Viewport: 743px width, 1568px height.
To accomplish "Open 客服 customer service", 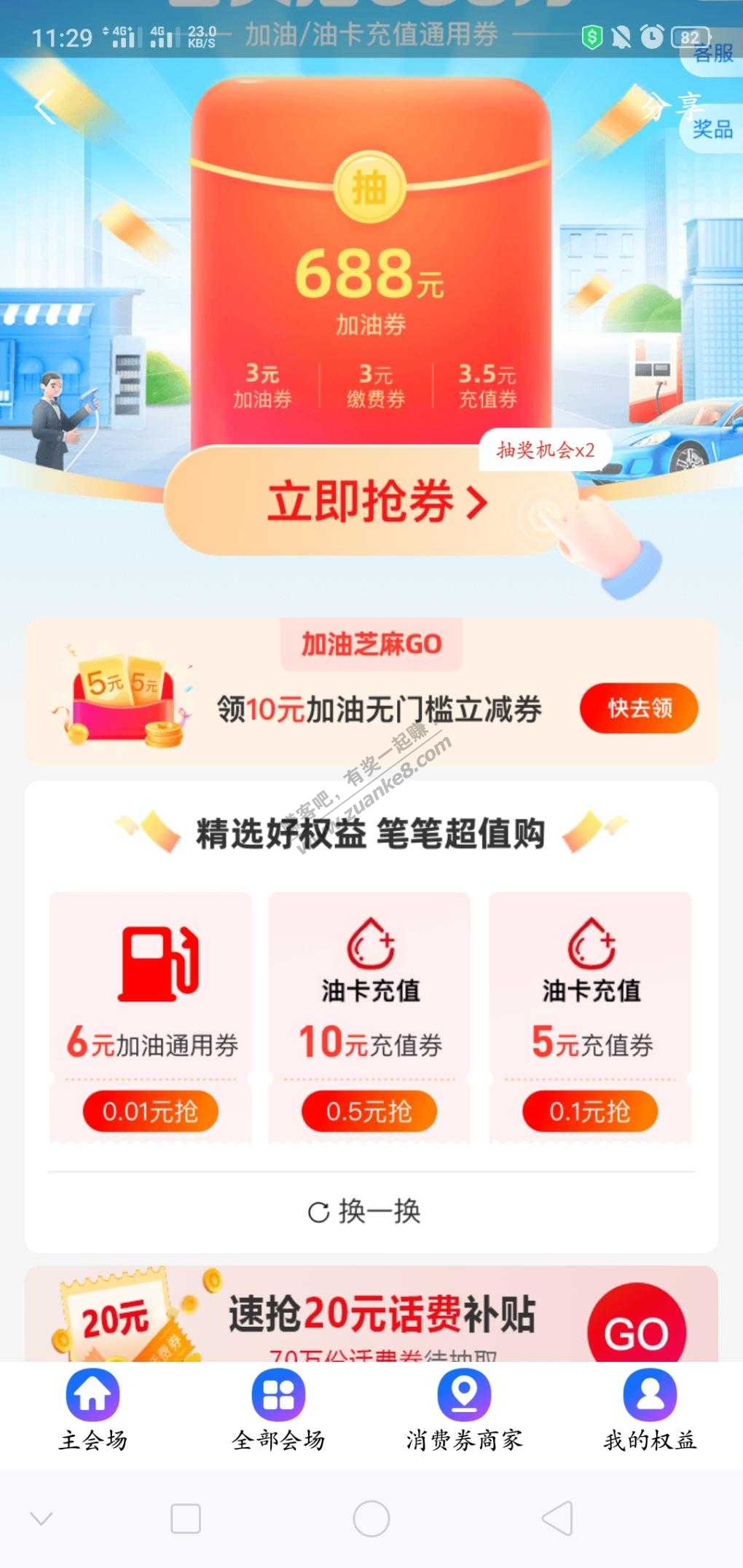I will pyautogui.click(x=712, y=53).
